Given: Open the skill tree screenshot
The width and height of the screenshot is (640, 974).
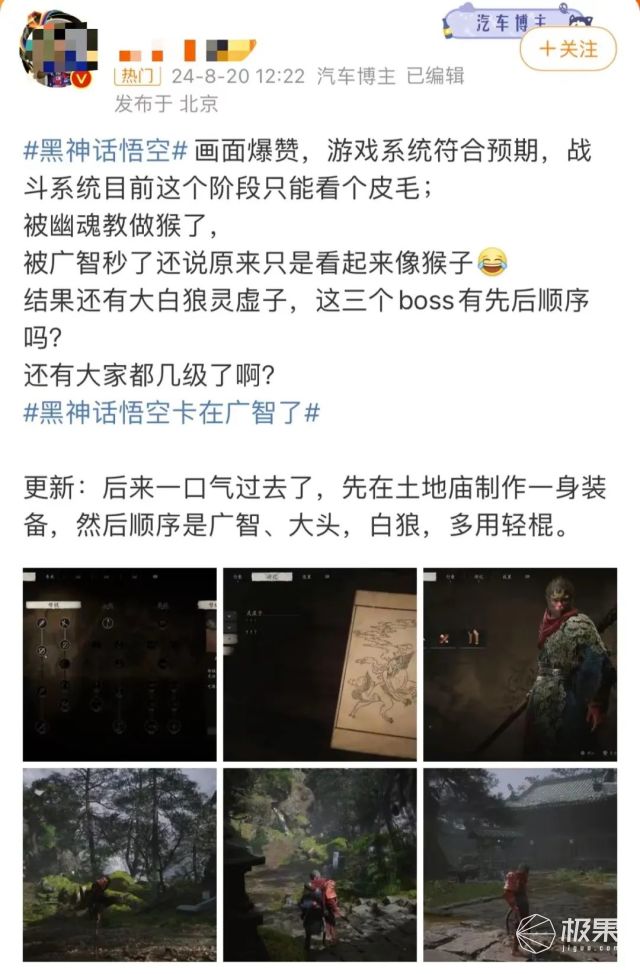Looking at the screenshot, I should tap(120, 664).
